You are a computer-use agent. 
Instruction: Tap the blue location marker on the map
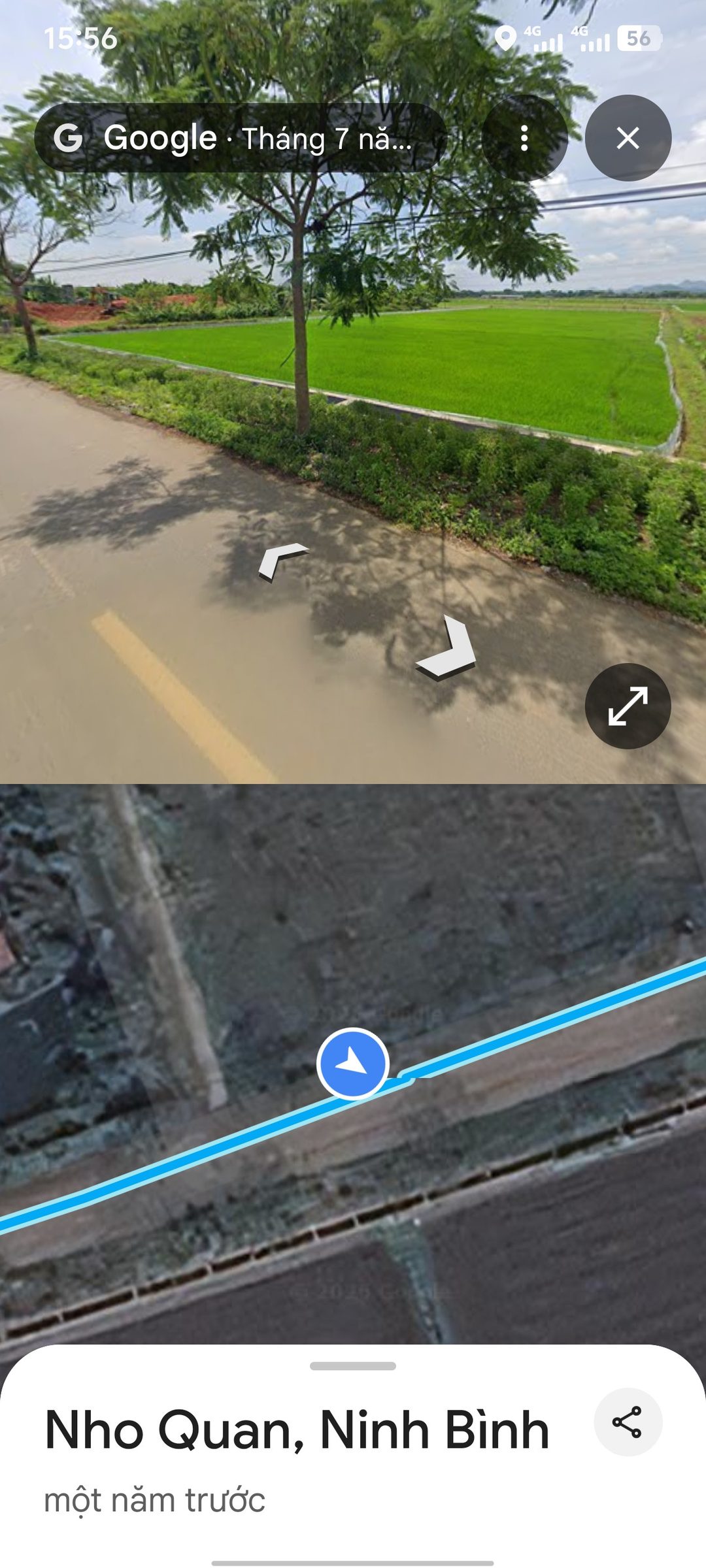pyautogui.click(x=353, y=1064)
